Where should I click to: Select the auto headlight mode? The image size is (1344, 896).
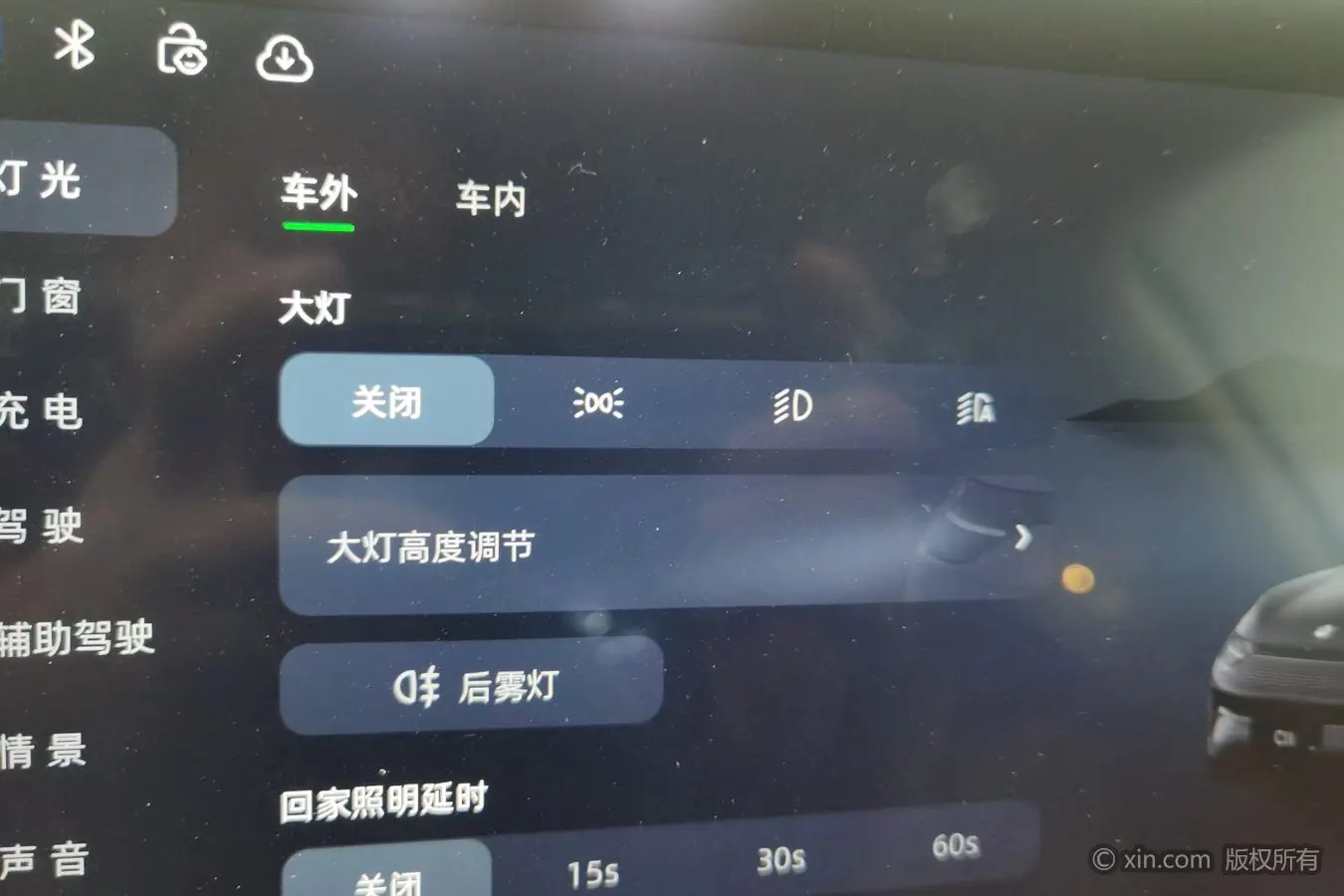(x=975, y=408)
